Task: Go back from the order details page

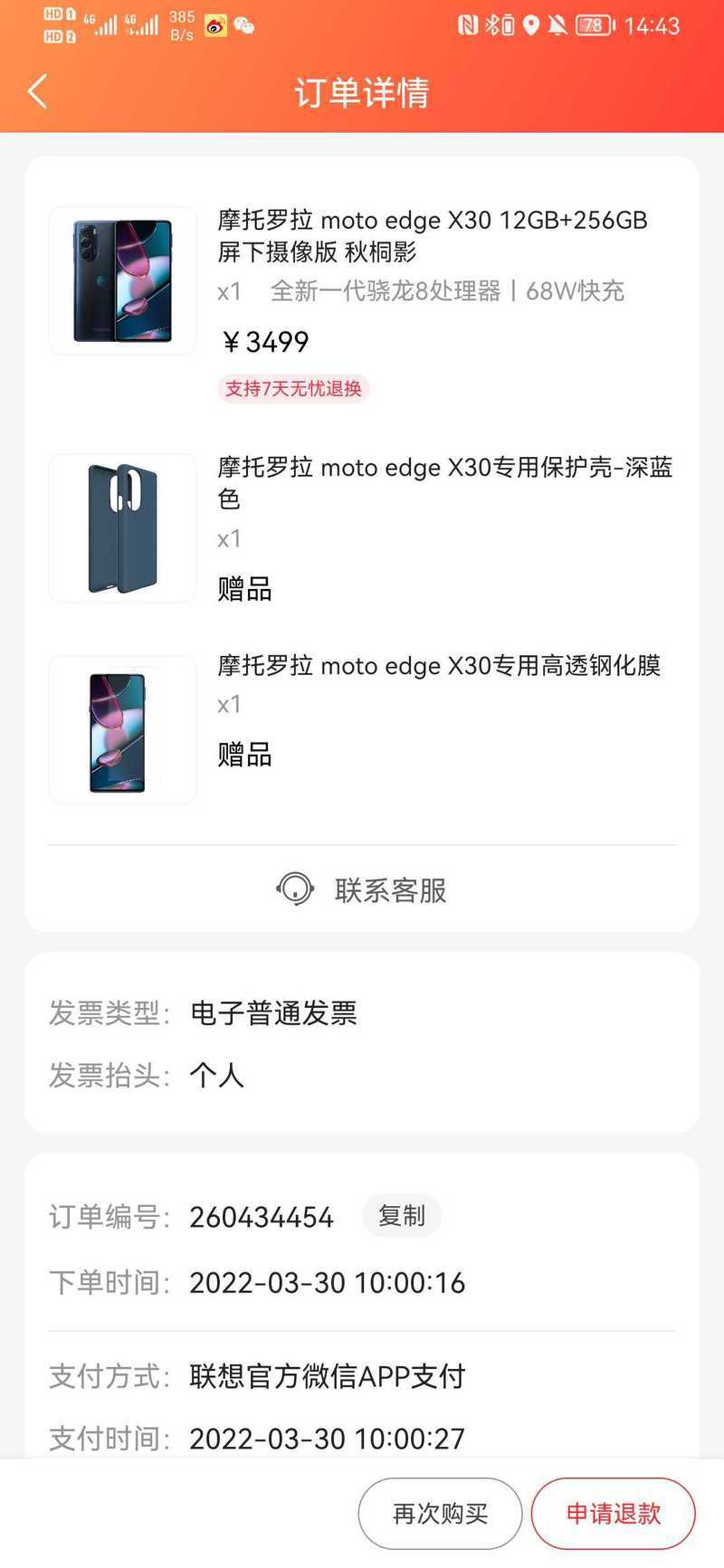Action: point(38,91)
